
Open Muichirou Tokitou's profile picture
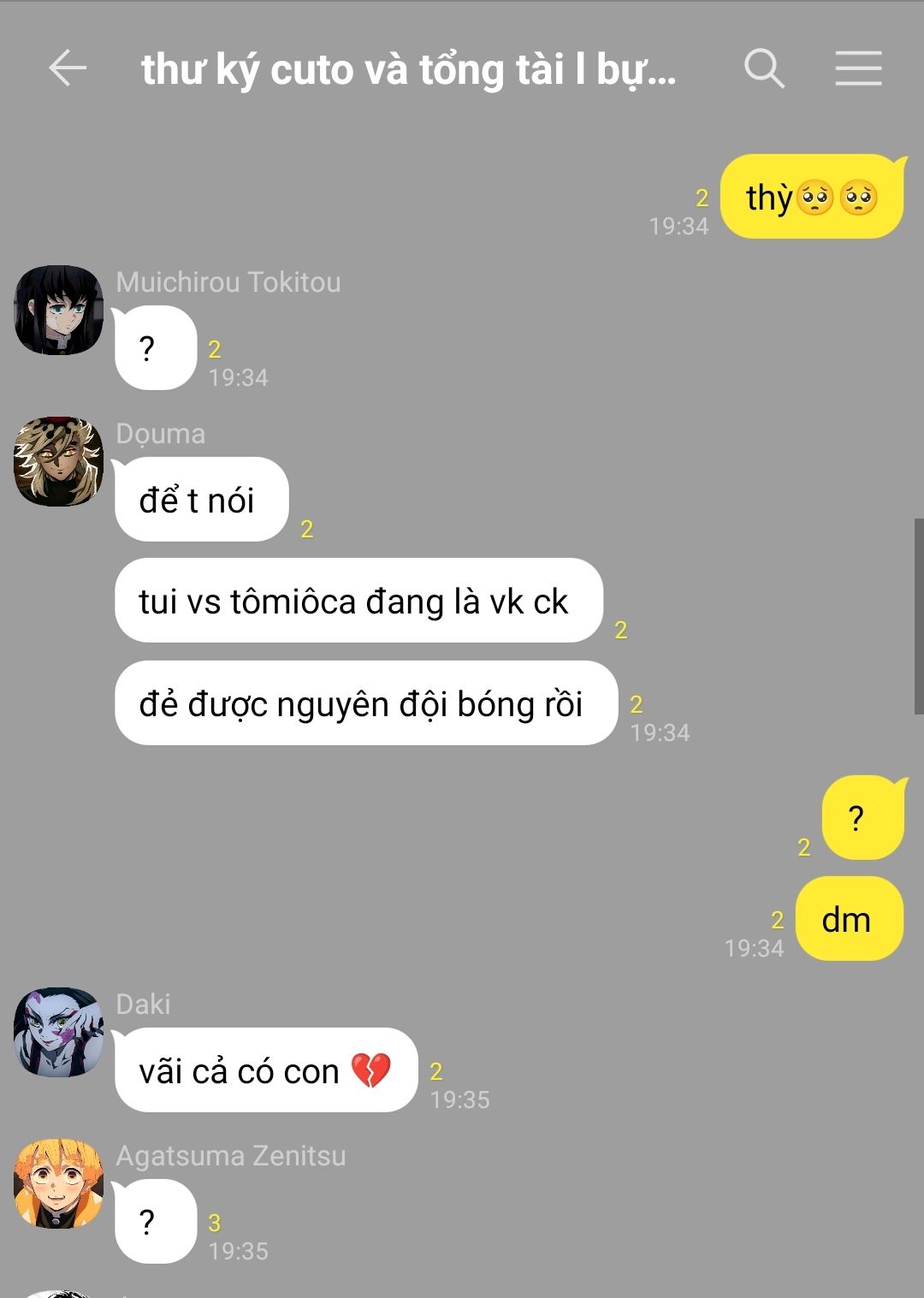pyautogui.click(x=58, y=310)
